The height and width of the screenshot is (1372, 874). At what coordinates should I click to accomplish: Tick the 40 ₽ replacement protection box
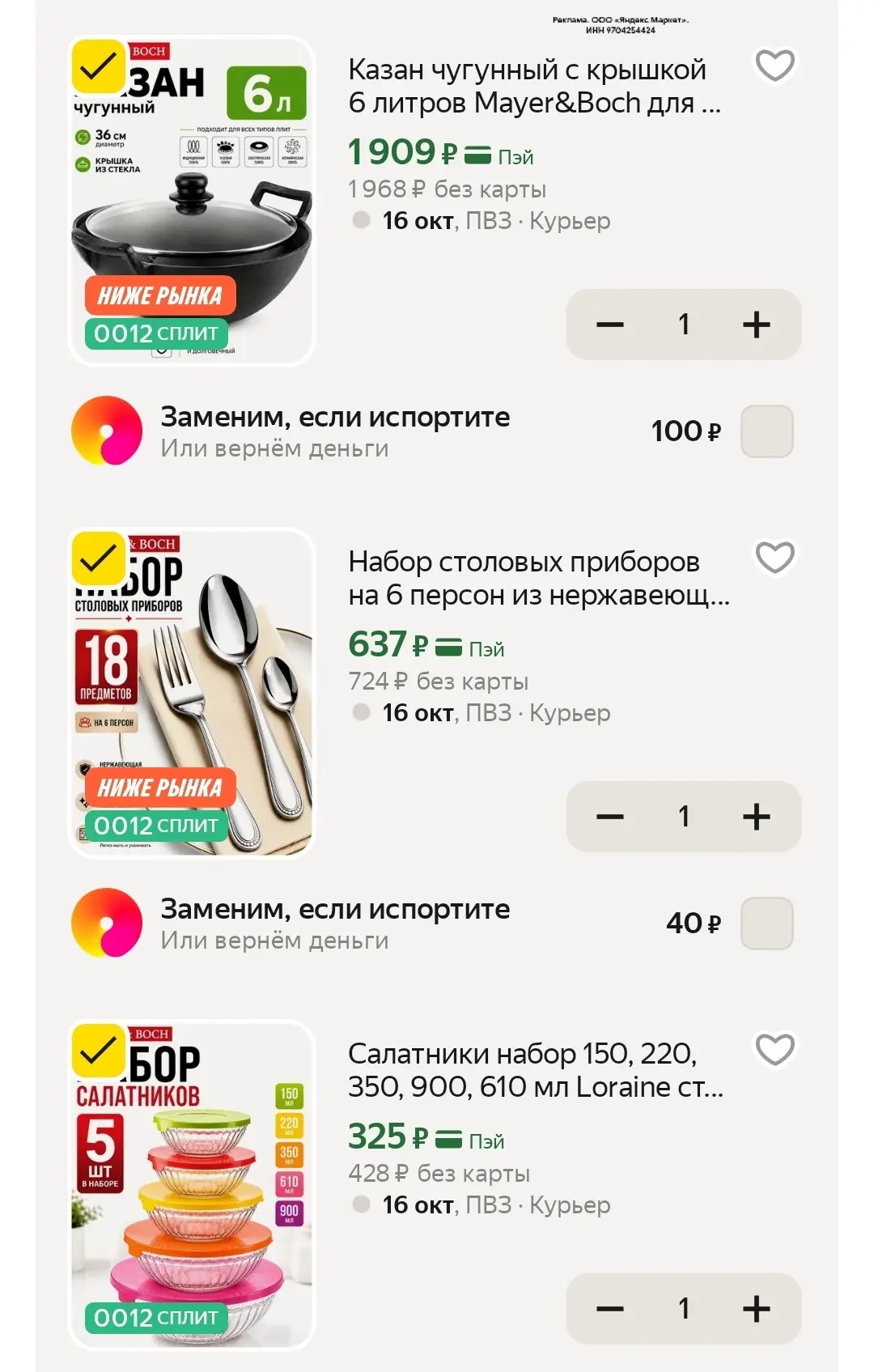[766, 924]
